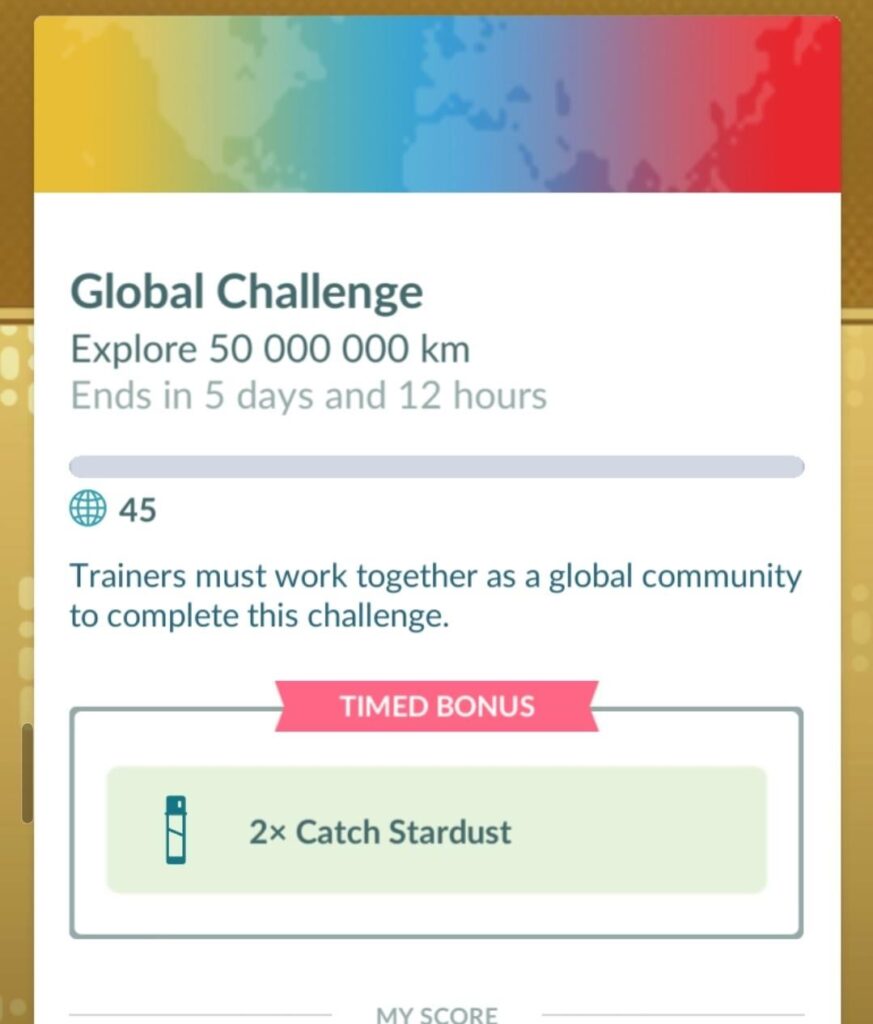
Task: Tap the 2× Catch Stardust bonus card
Action: (436, 831)
